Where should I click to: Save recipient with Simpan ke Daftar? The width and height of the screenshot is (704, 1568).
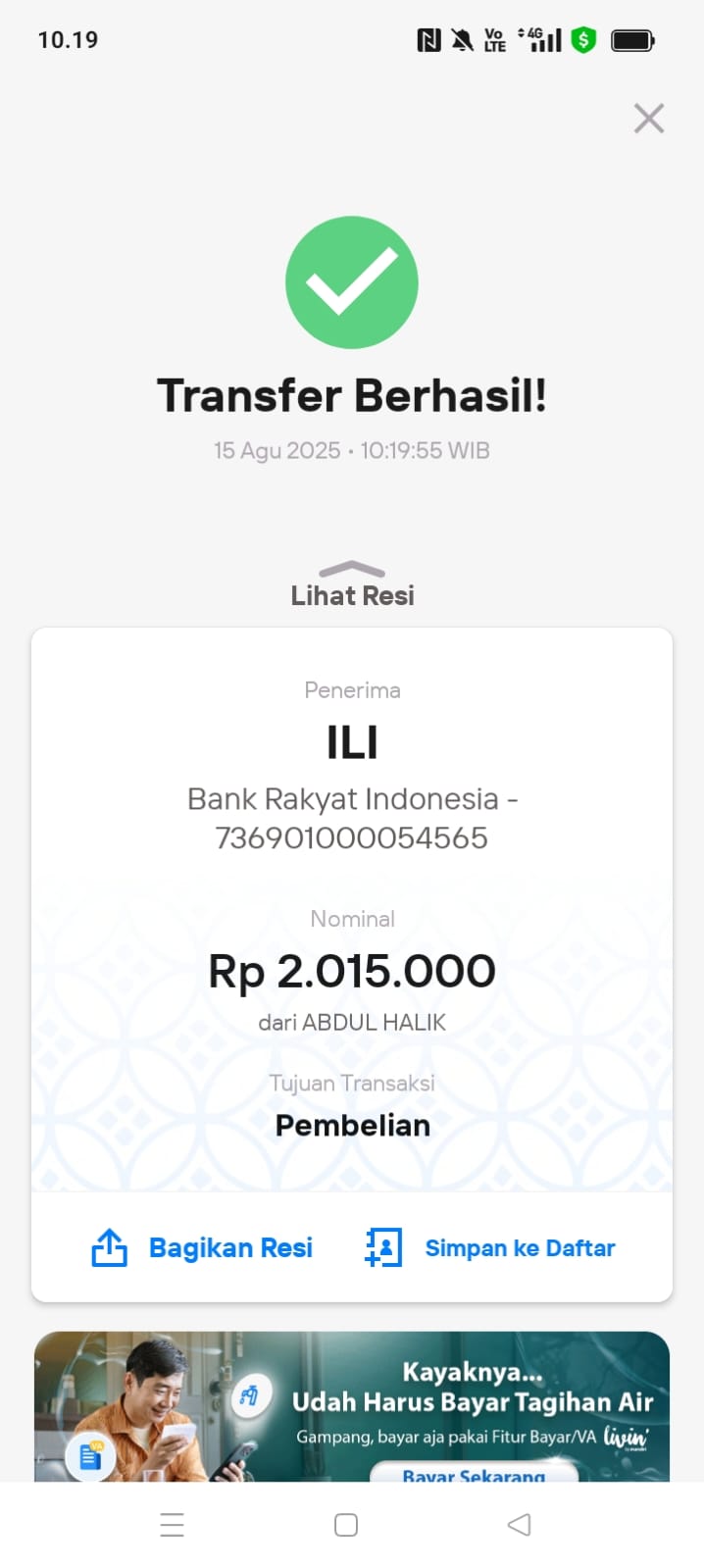[x=490, y=1247]
